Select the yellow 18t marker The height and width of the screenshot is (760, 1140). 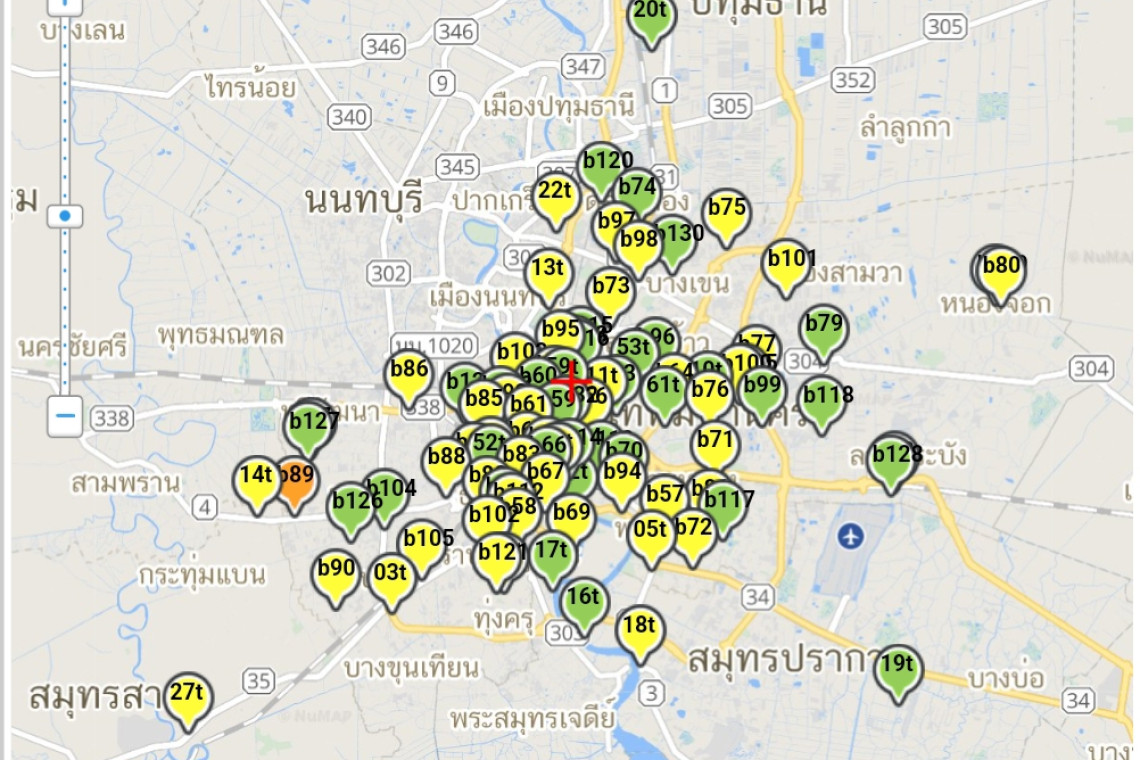[639, 631]
